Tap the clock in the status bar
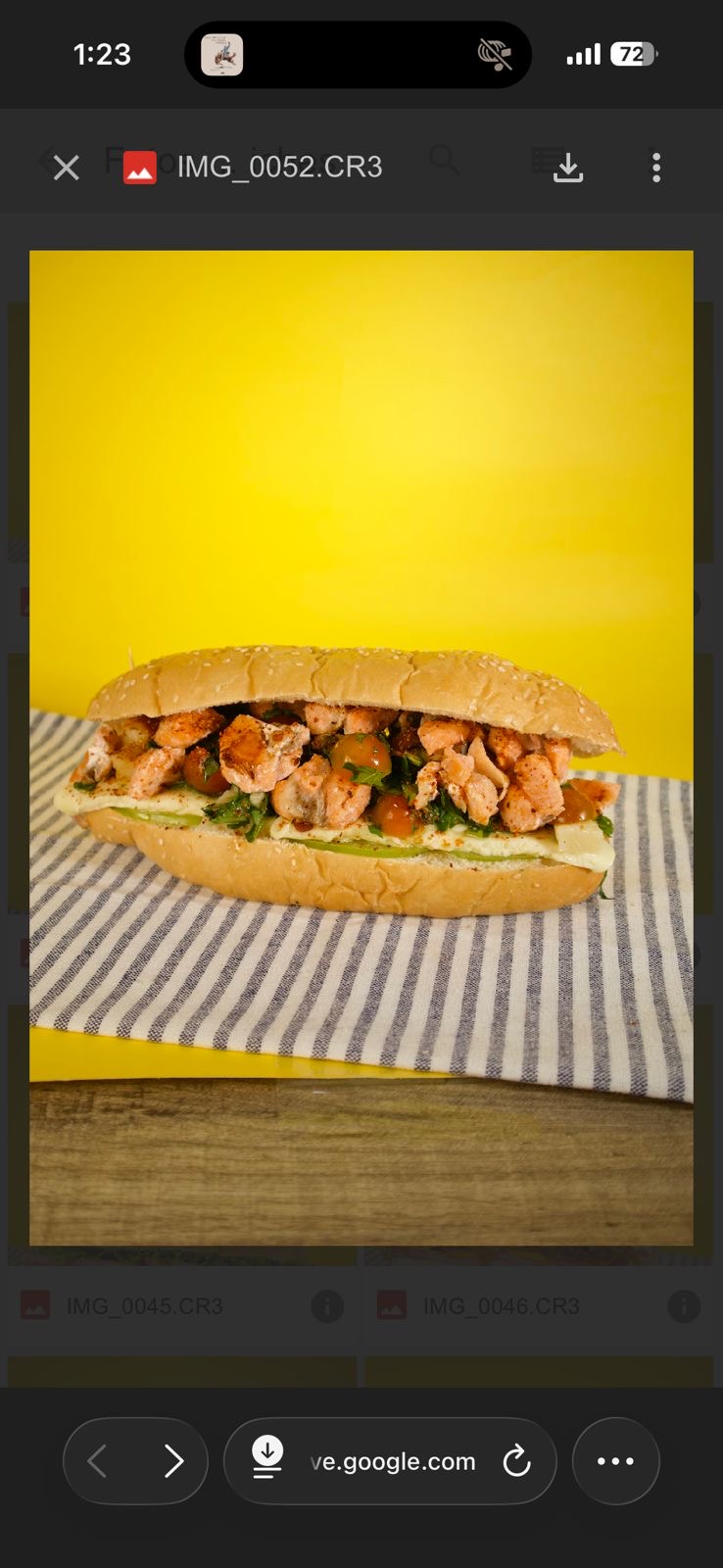Screen dimensions: 723x1568 pos(101,54)
